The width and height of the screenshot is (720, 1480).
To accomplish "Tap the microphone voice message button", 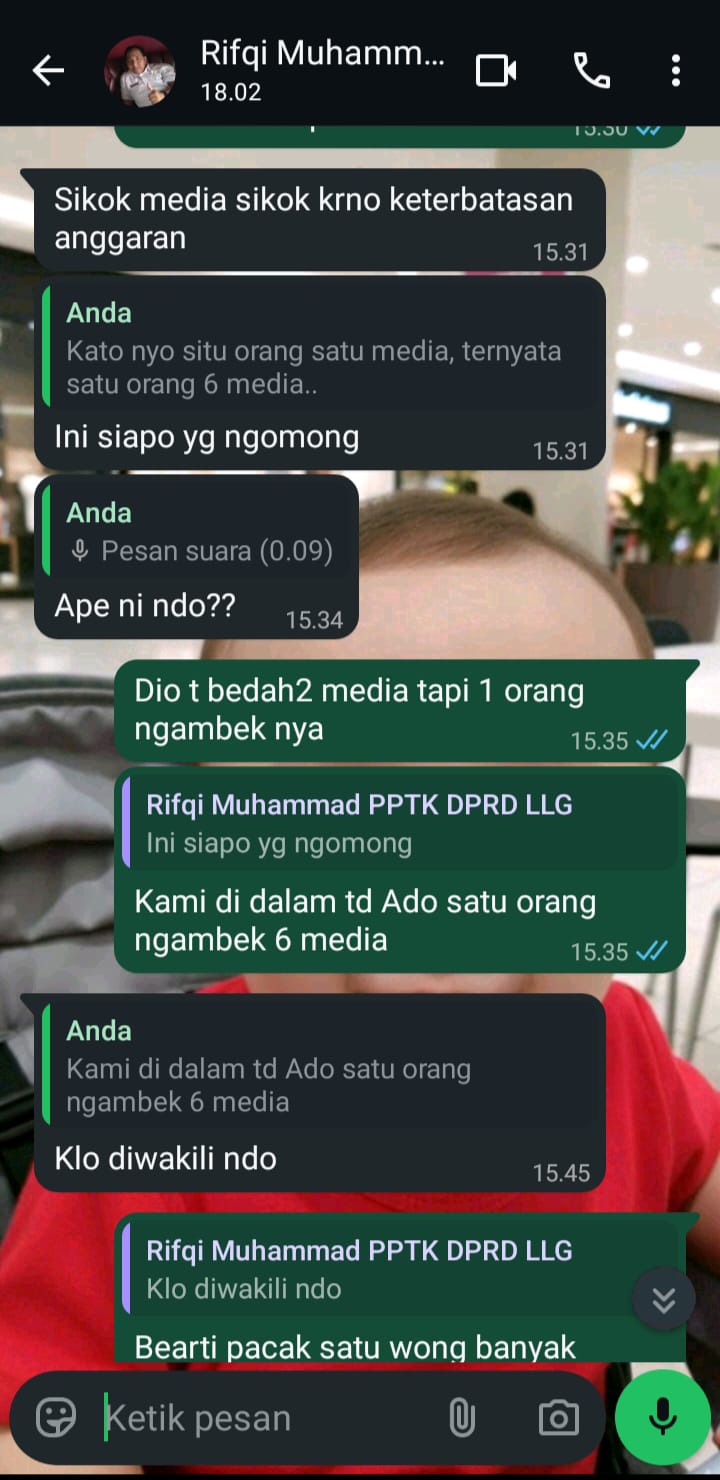I will tap(662, 1417).
